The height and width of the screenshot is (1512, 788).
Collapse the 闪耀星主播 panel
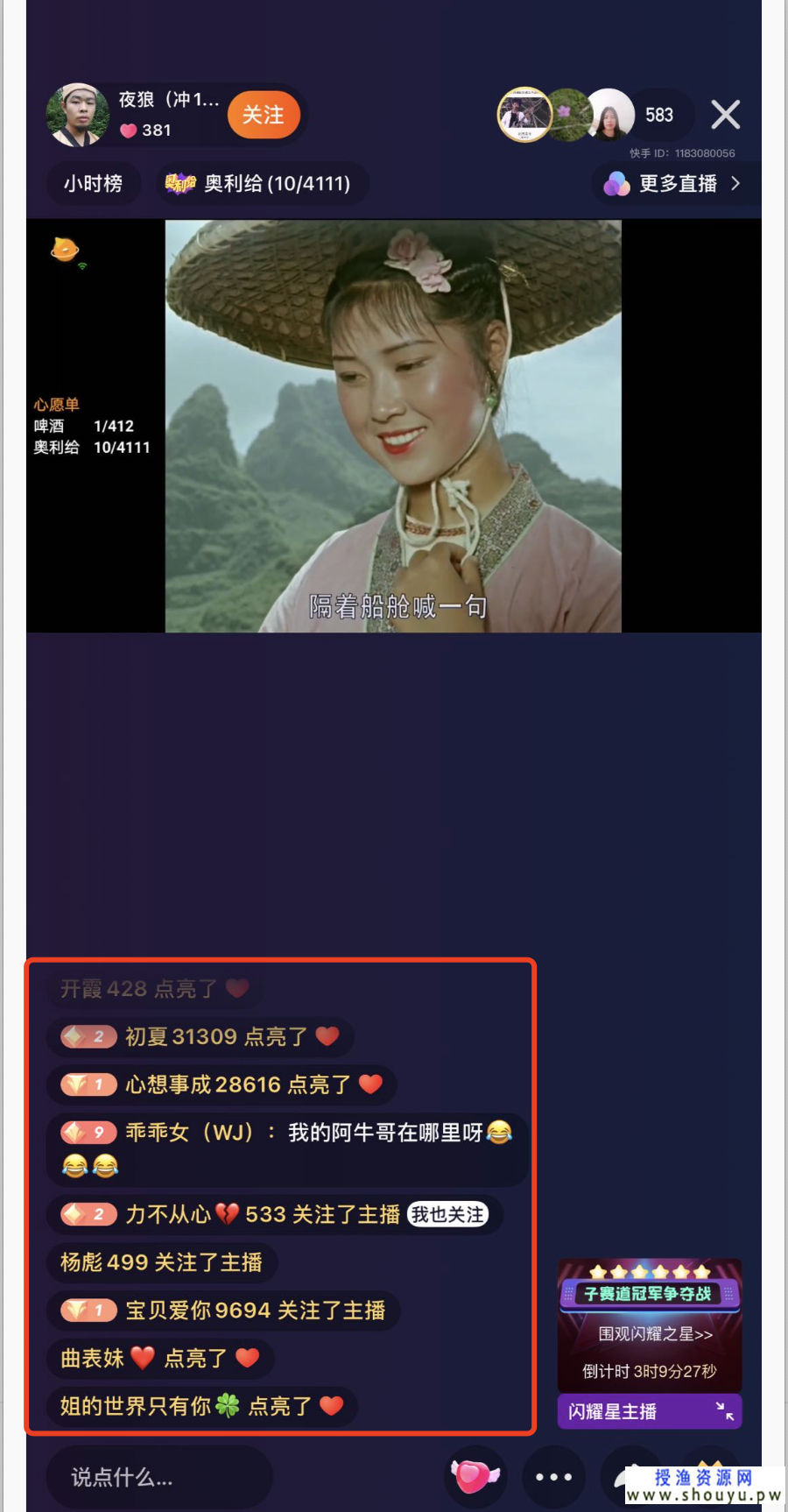click(x=725, y=1411)
